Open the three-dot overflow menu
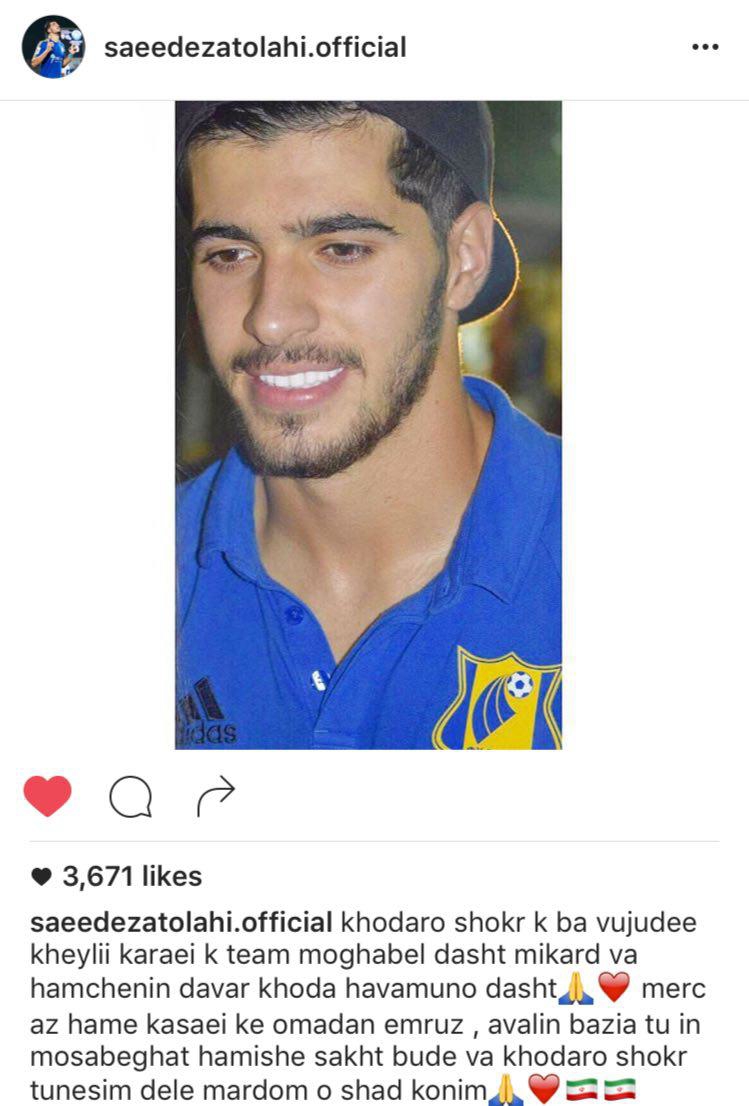749x1106 pixels. pos(705,47)
